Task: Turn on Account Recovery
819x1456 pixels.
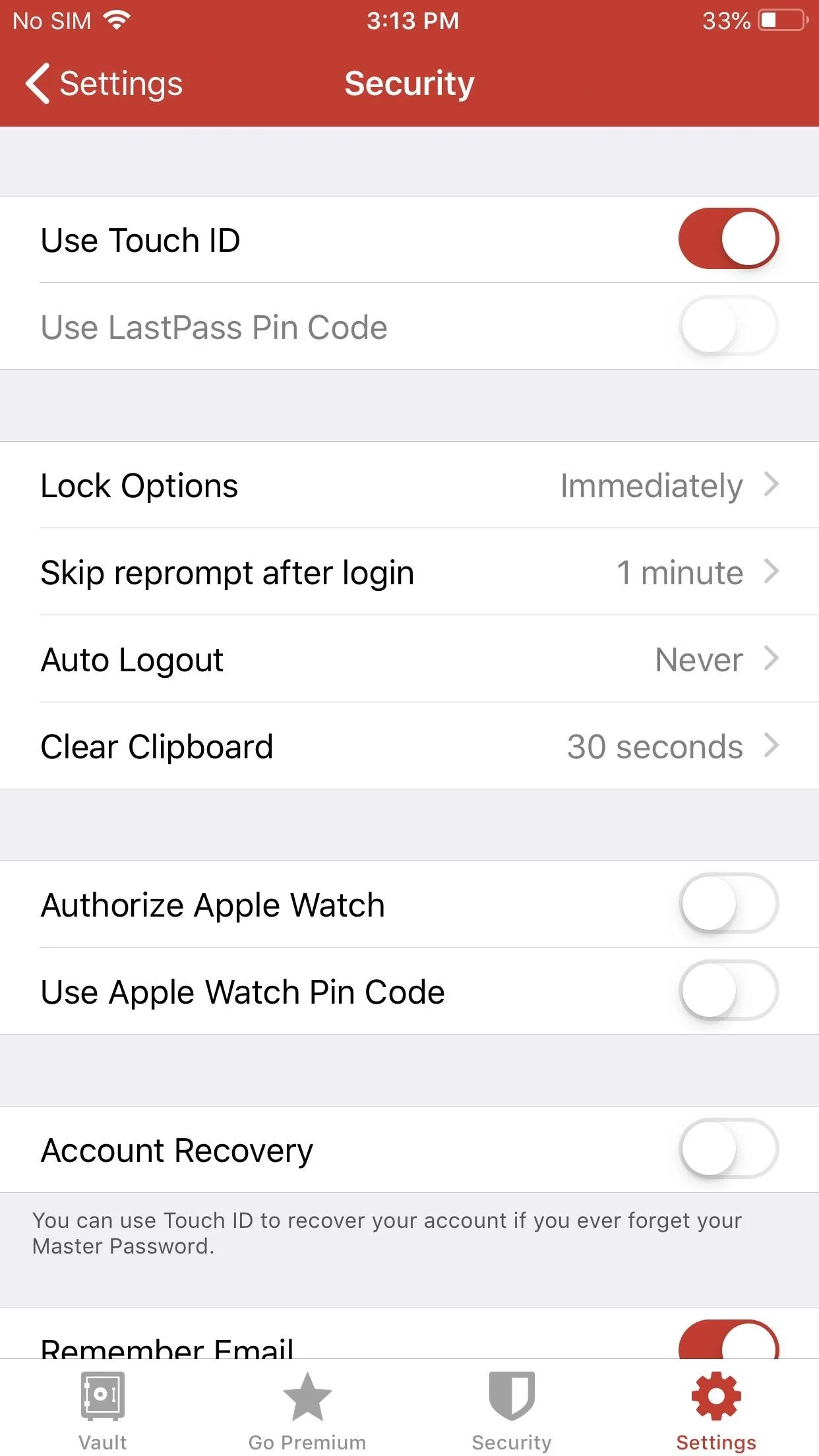Action: (728, 1149)
